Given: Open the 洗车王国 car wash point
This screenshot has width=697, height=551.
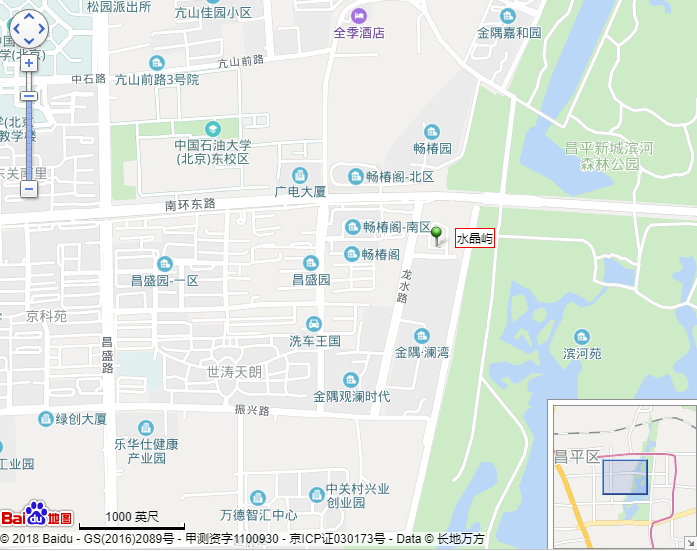Looking at the screenshot, I should pyautogui.click(x=314, y=324).
